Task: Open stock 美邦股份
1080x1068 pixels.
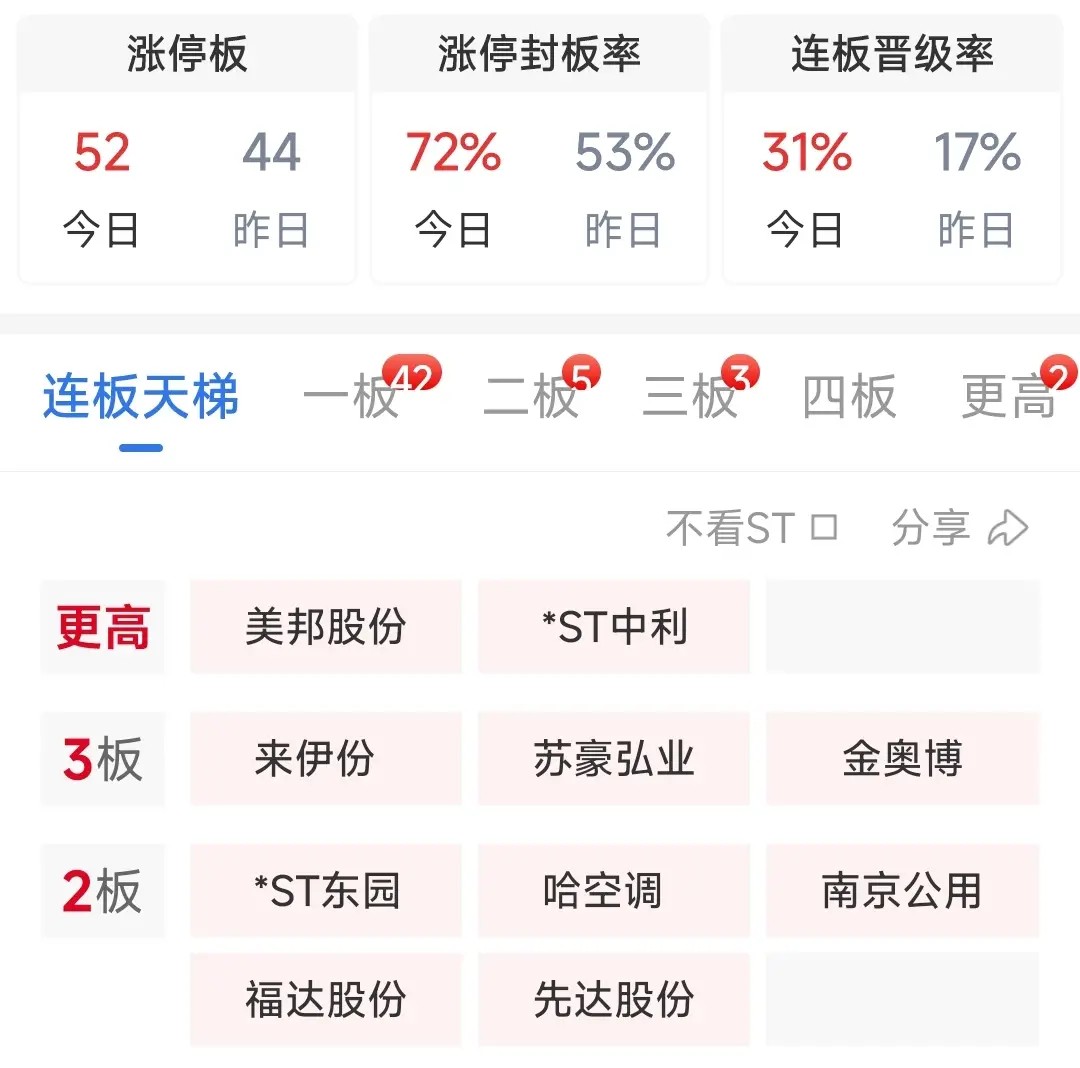Action: [x=326, y=627]
